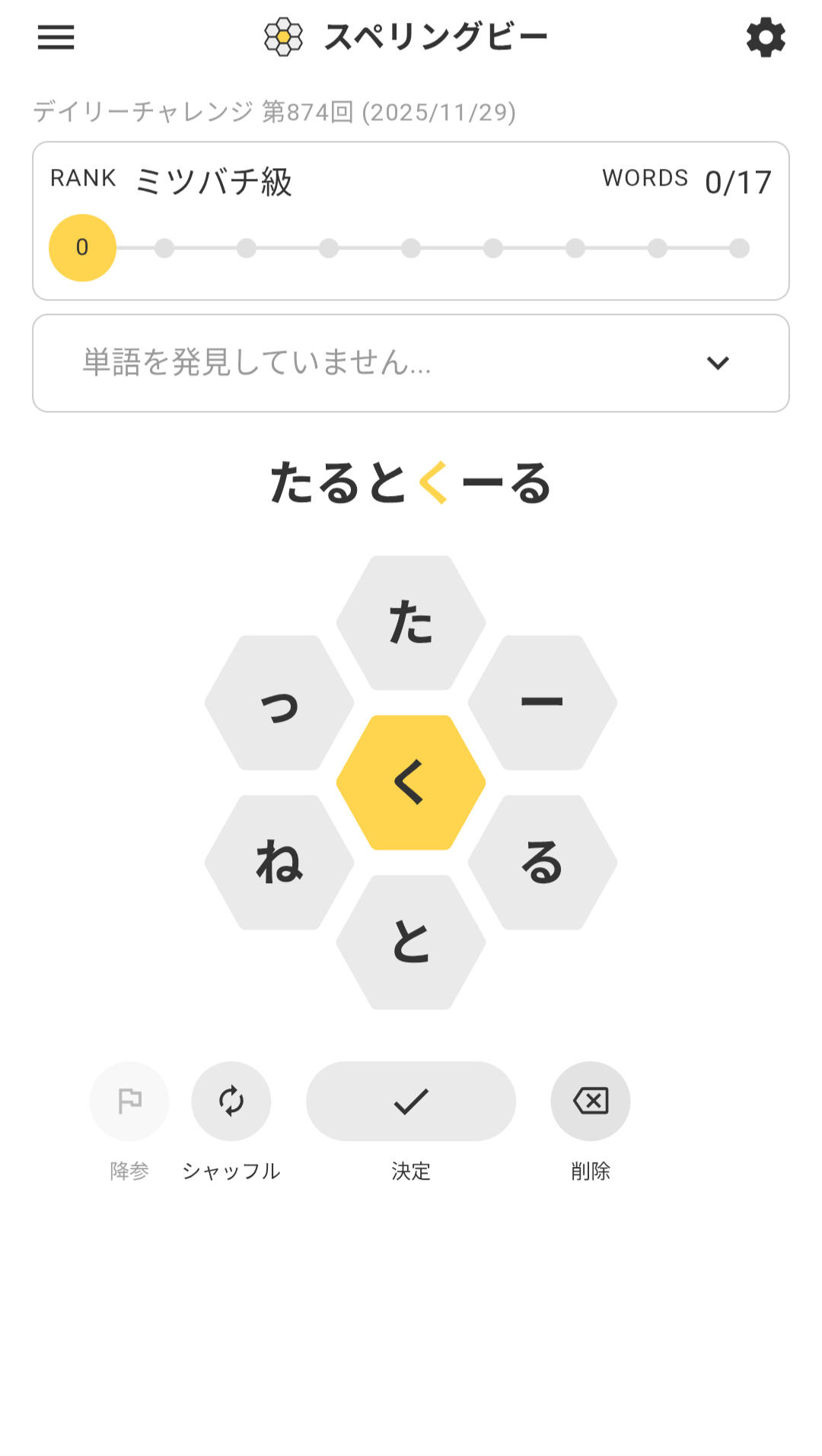Select the ね hexagon letter
822x1456 pixels.
279,862
